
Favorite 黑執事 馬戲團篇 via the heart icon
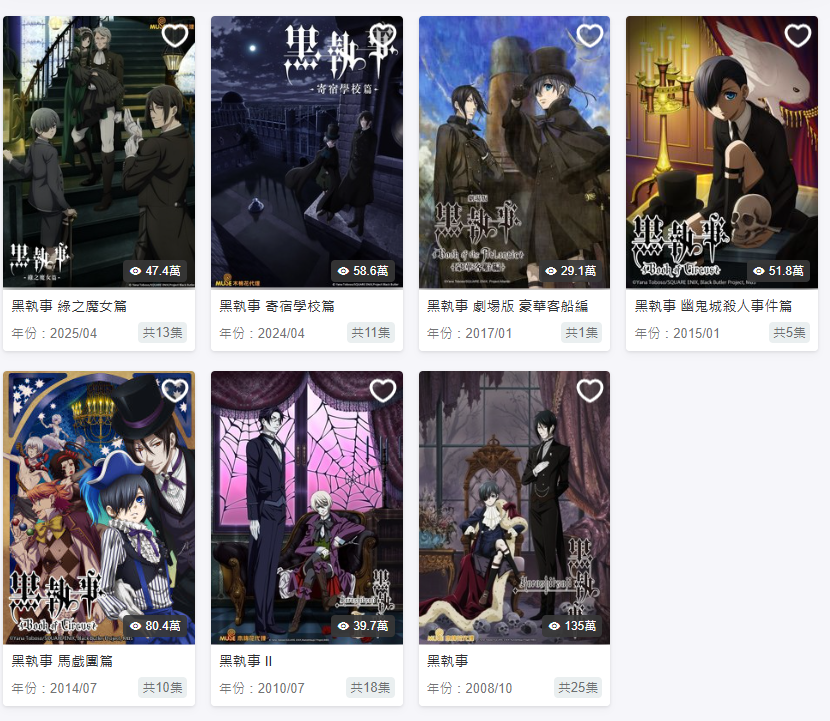(x=175, y=391)
